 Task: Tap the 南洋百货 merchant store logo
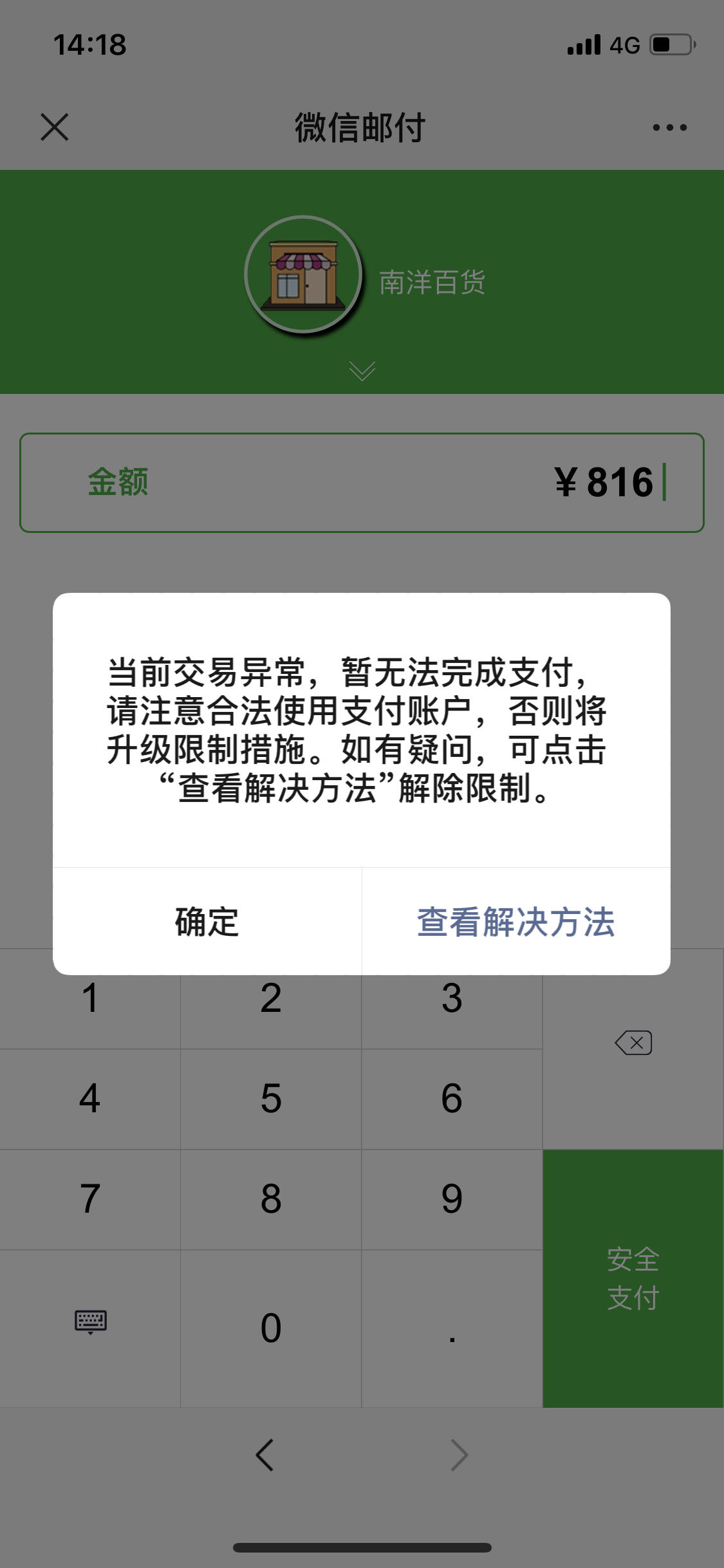point(302,273)
